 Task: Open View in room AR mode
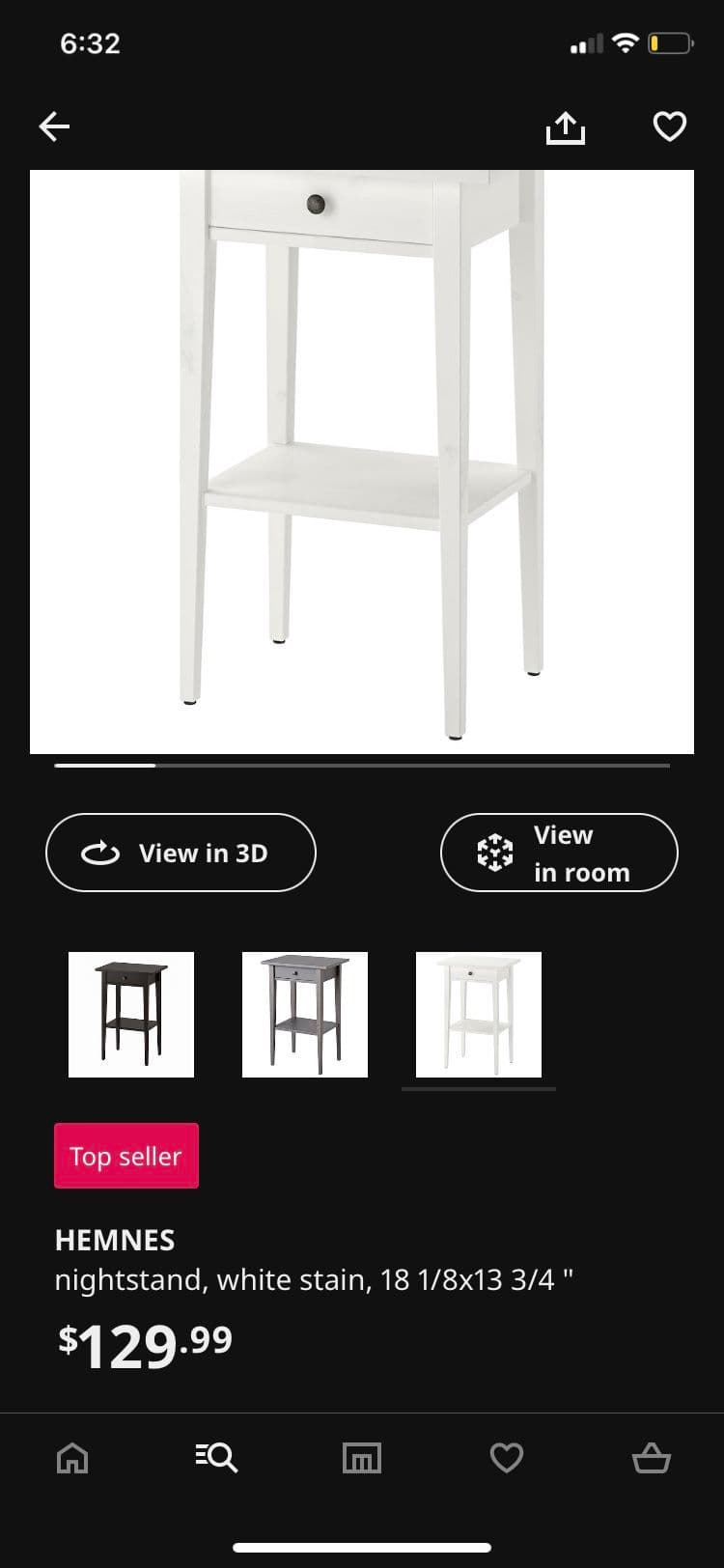tap(559, 853)
